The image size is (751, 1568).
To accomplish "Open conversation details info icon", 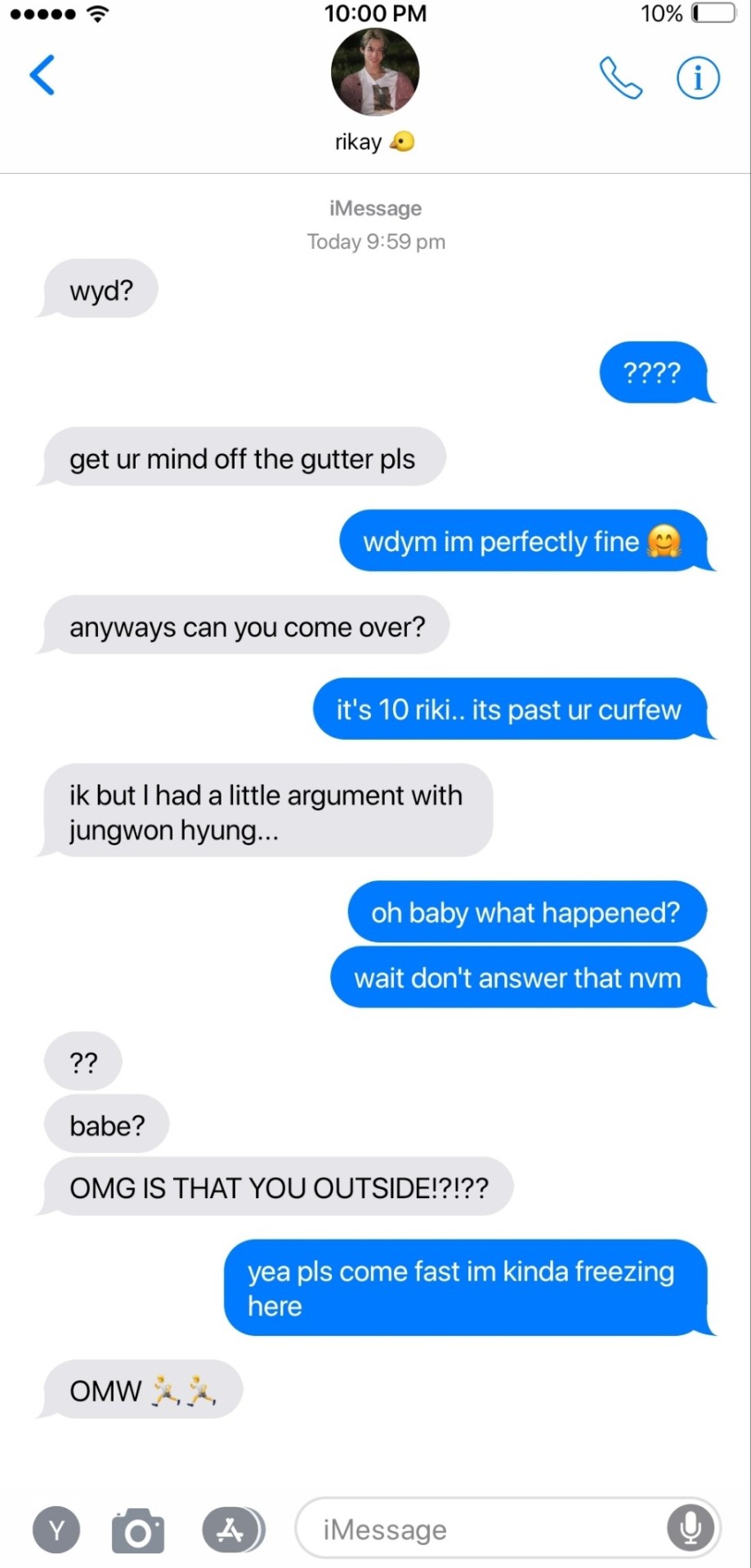I will [698, 78].
